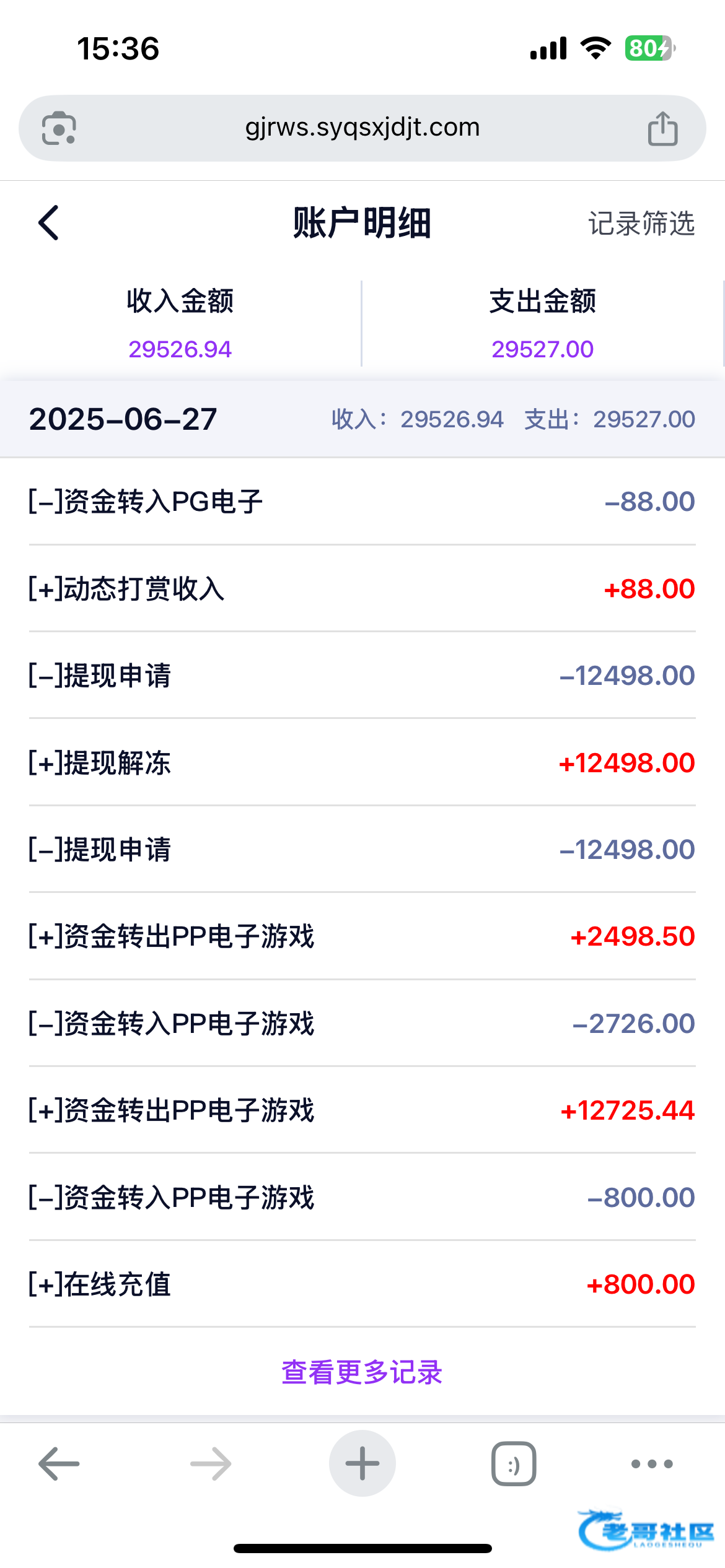Open the browser tab switcher

(x=514, y=1464)
